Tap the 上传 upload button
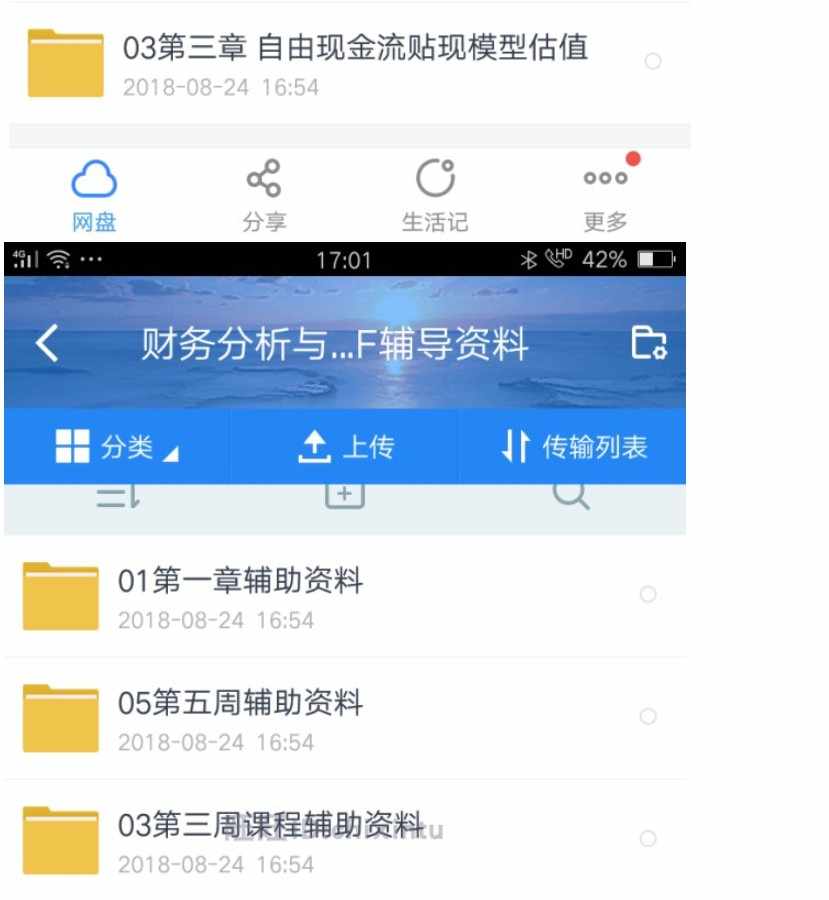Image resolution: width=829 pixels, height=900 pixels. [x=345, y=447]
